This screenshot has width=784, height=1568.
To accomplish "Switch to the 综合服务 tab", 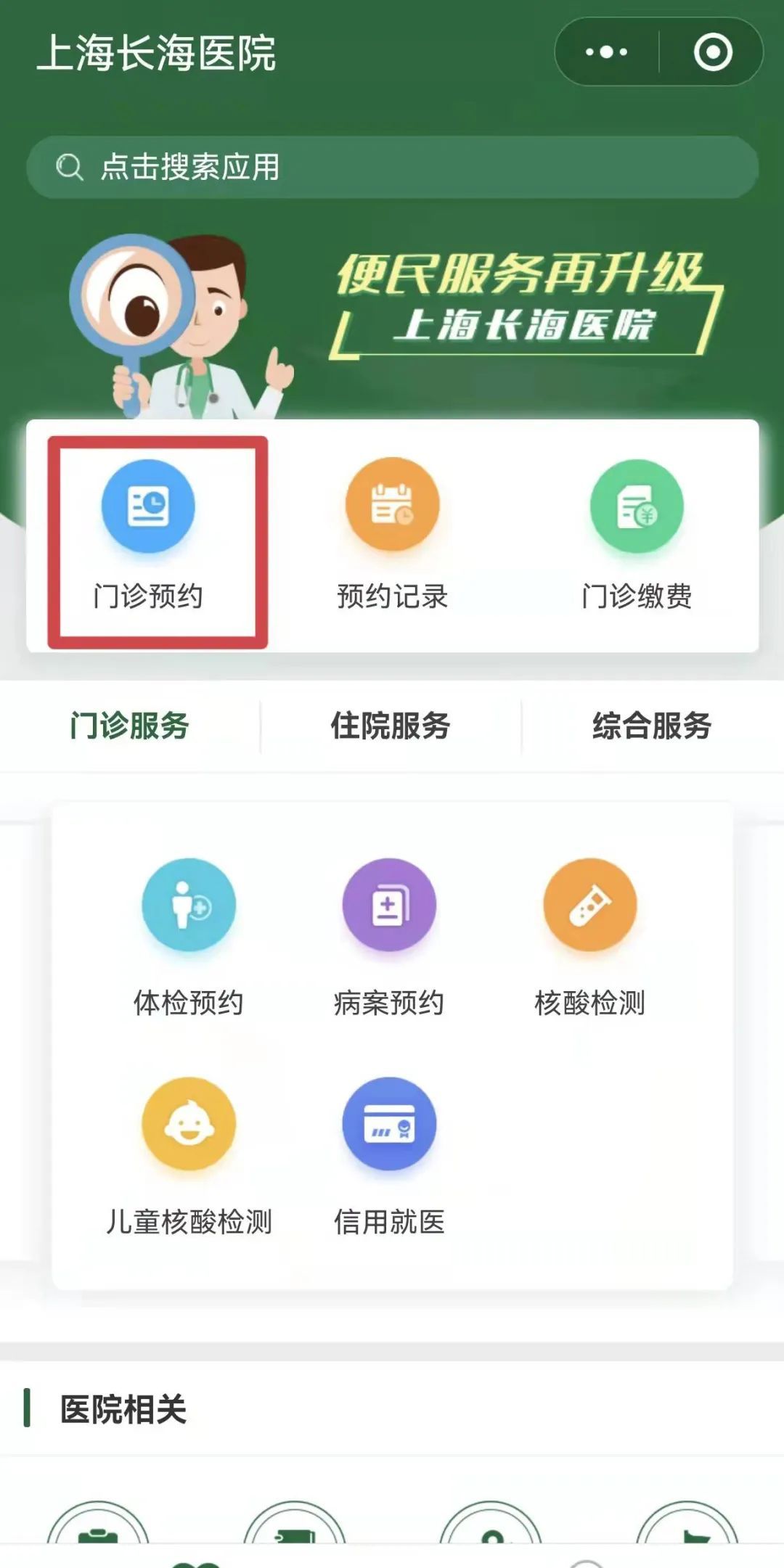I will 652,726.
